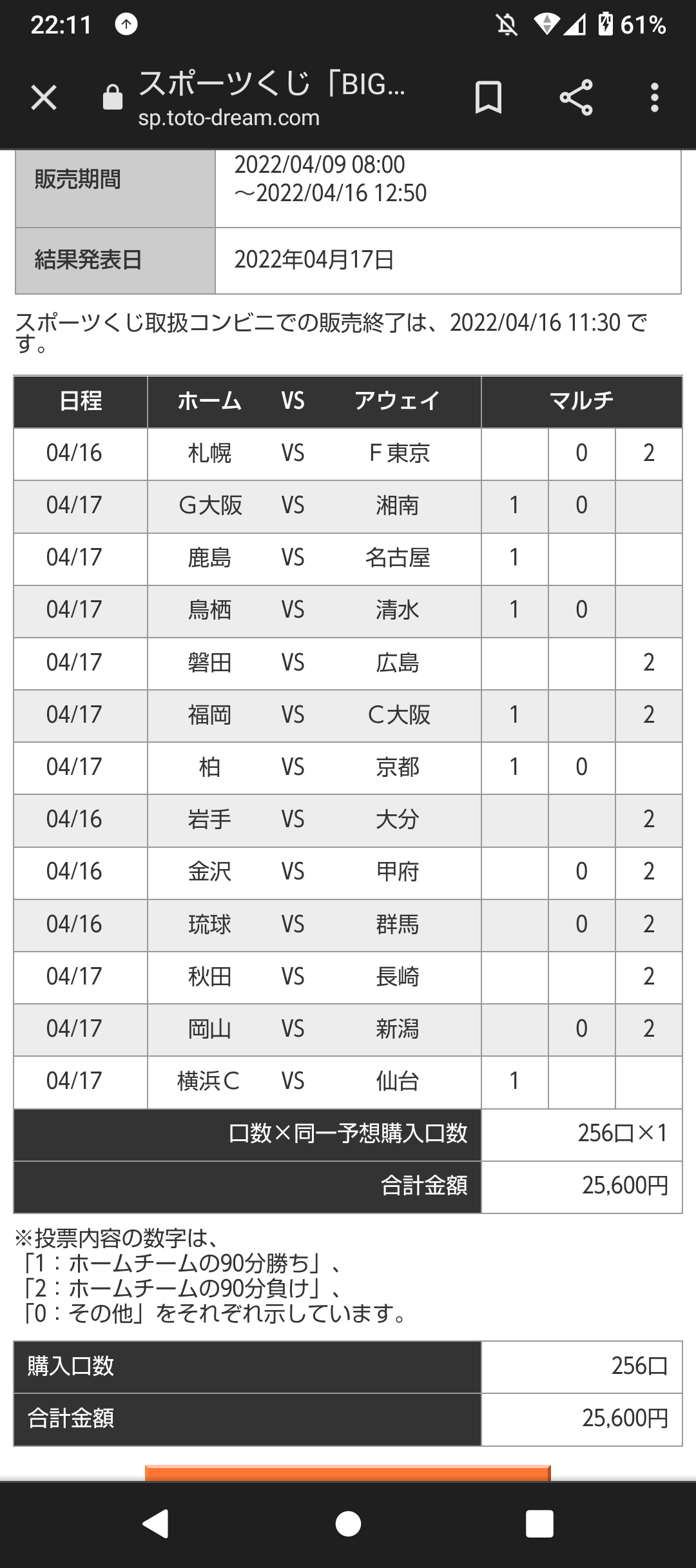Bookmark this toto page
696x1568 pixels.
tap(488, 98)
